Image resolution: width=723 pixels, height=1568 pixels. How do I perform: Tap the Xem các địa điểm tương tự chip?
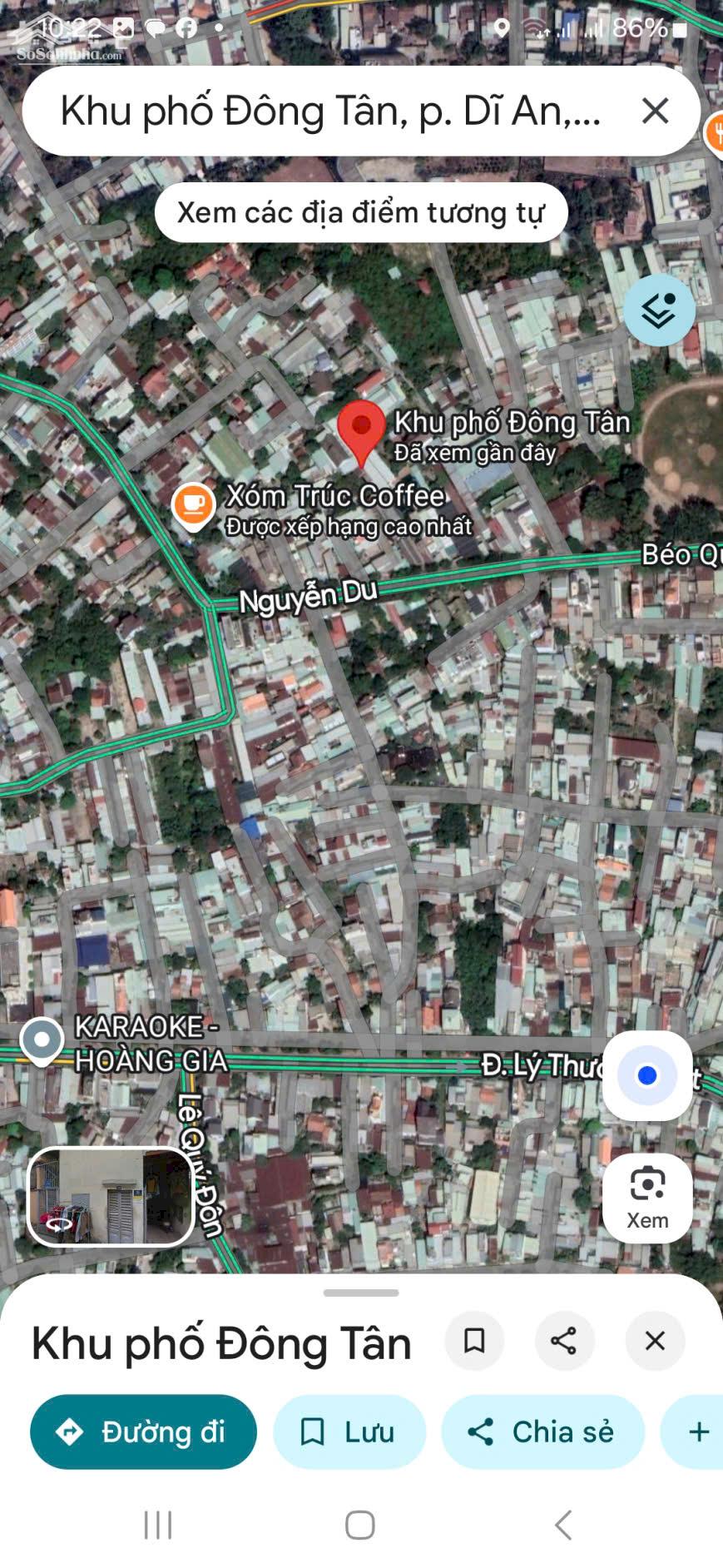[361, 213]
